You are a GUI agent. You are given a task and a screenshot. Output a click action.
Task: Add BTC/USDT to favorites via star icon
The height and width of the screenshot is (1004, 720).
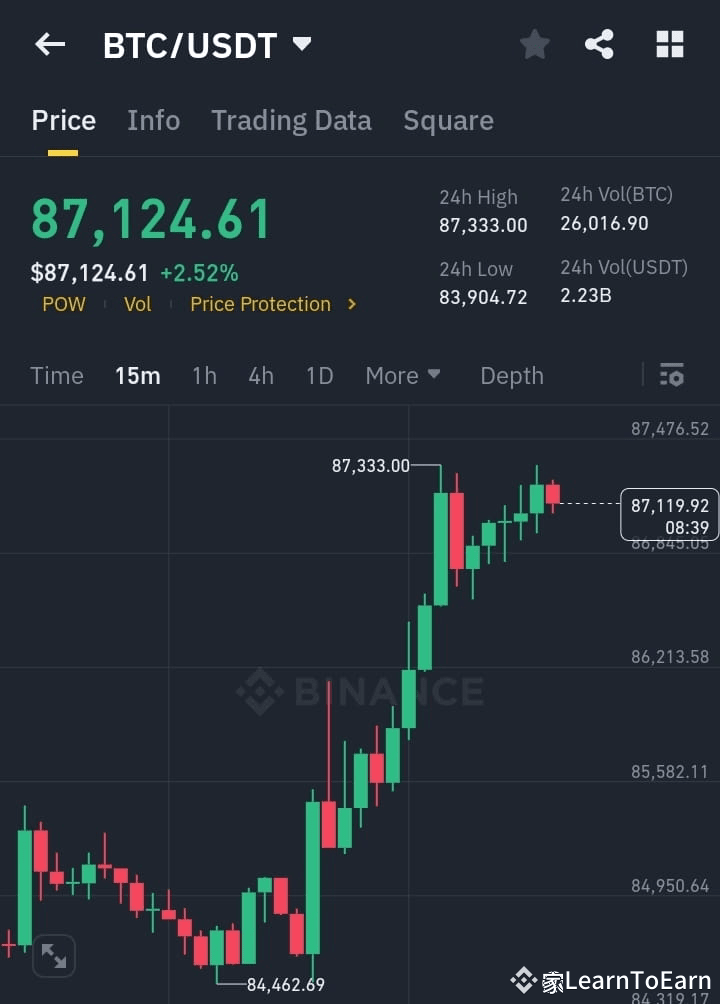point(534,44)
